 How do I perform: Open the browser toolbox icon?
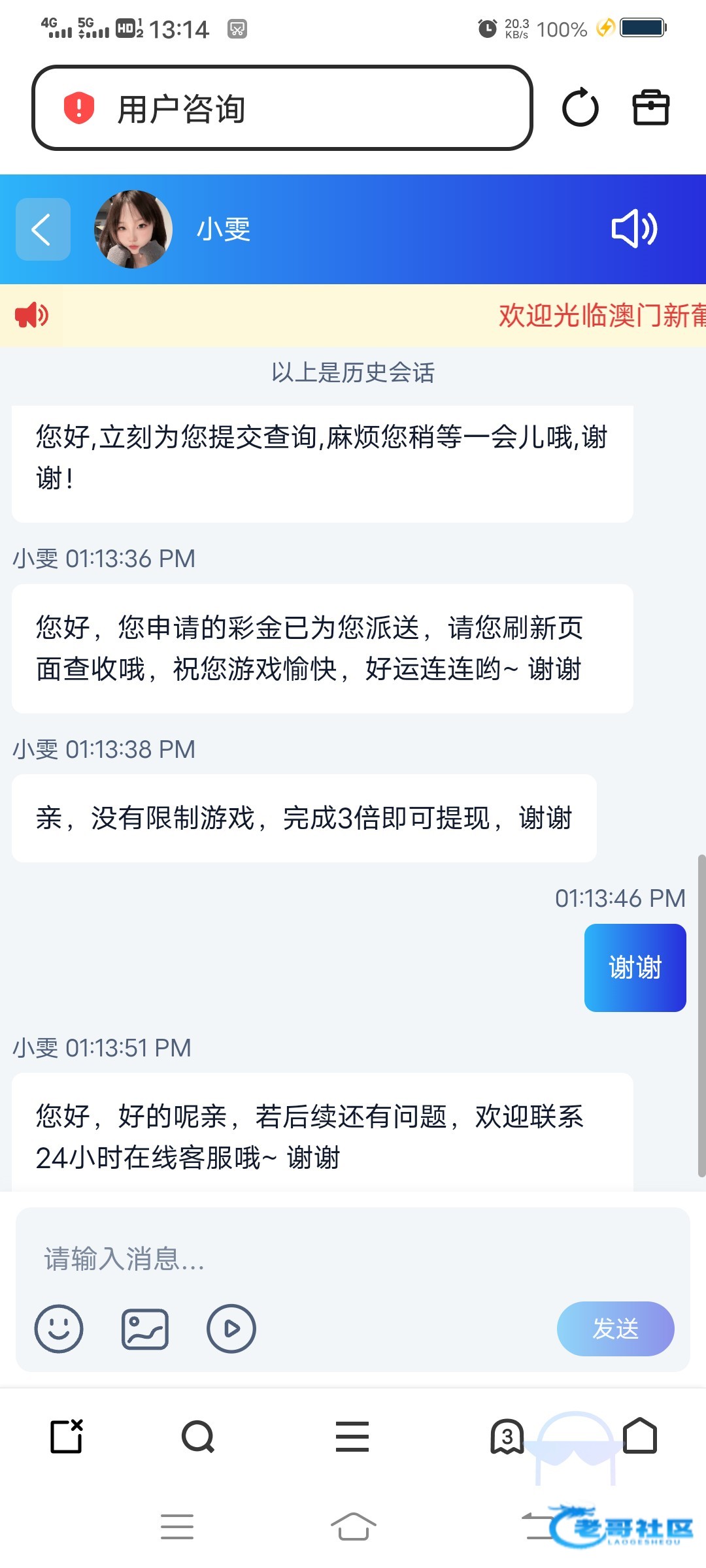651,108
